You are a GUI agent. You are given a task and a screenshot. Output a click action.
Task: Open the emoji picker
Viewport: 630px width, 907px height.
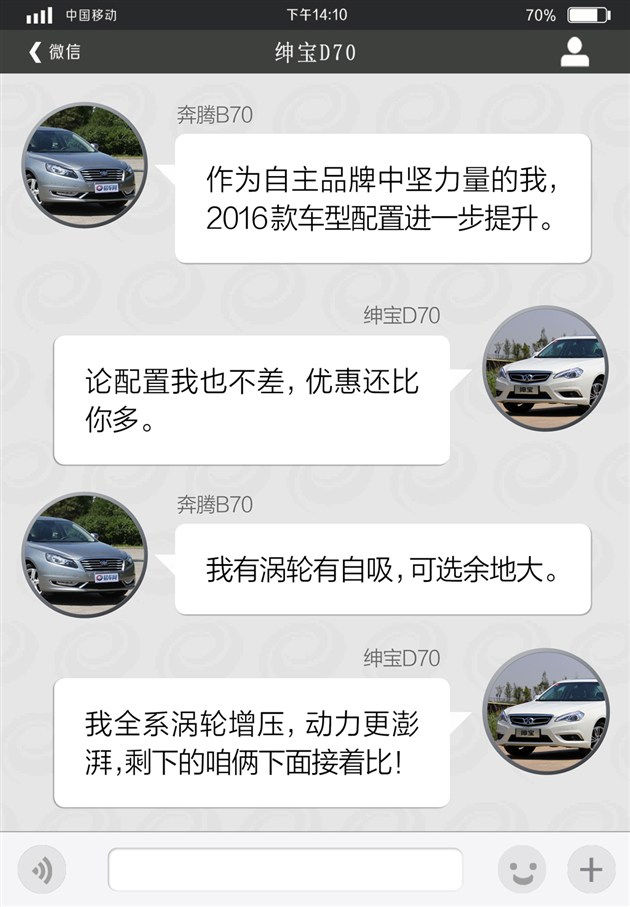click(521, 870)
